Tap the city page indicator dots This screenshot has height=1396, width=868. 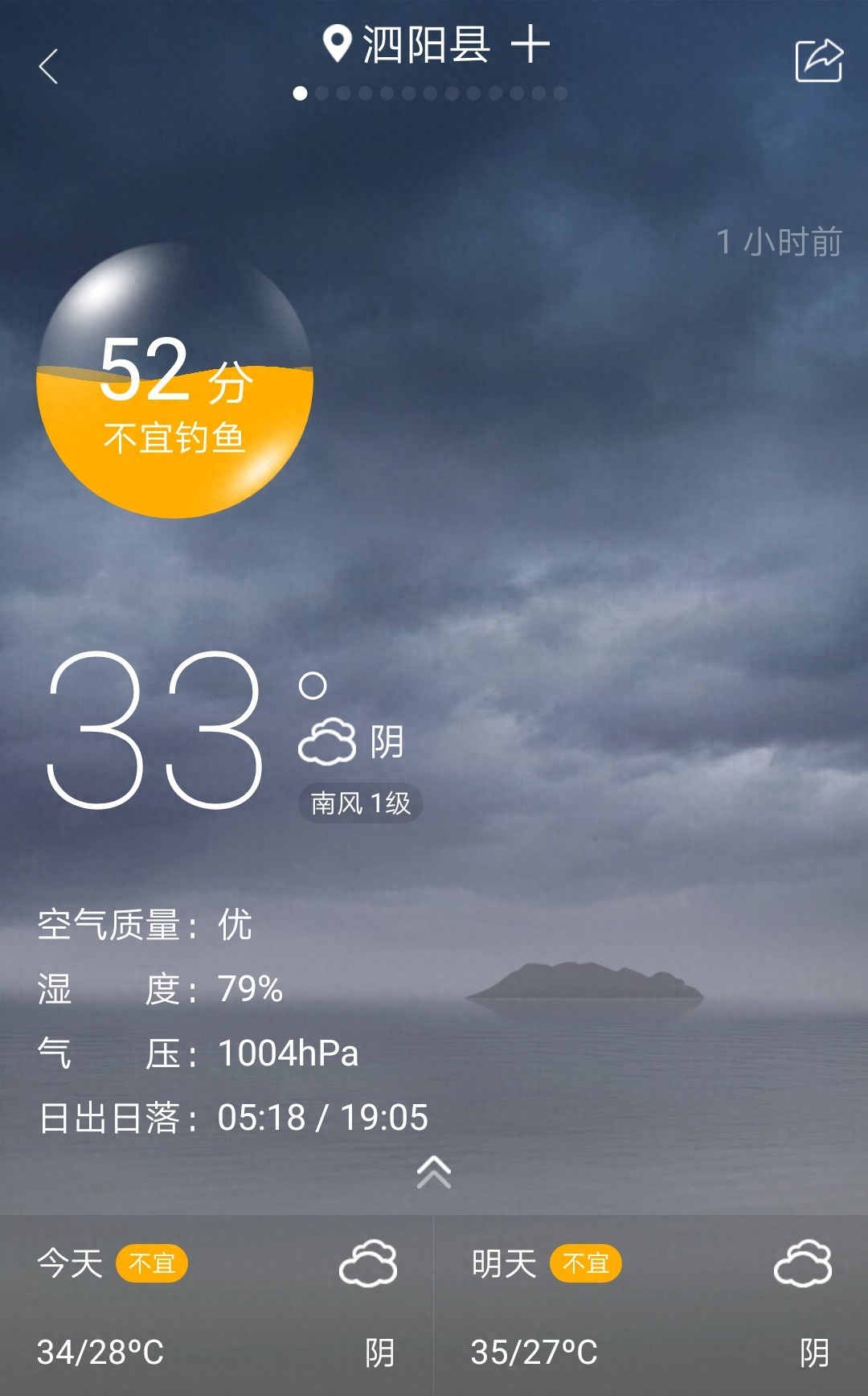(x=430, y=94)
